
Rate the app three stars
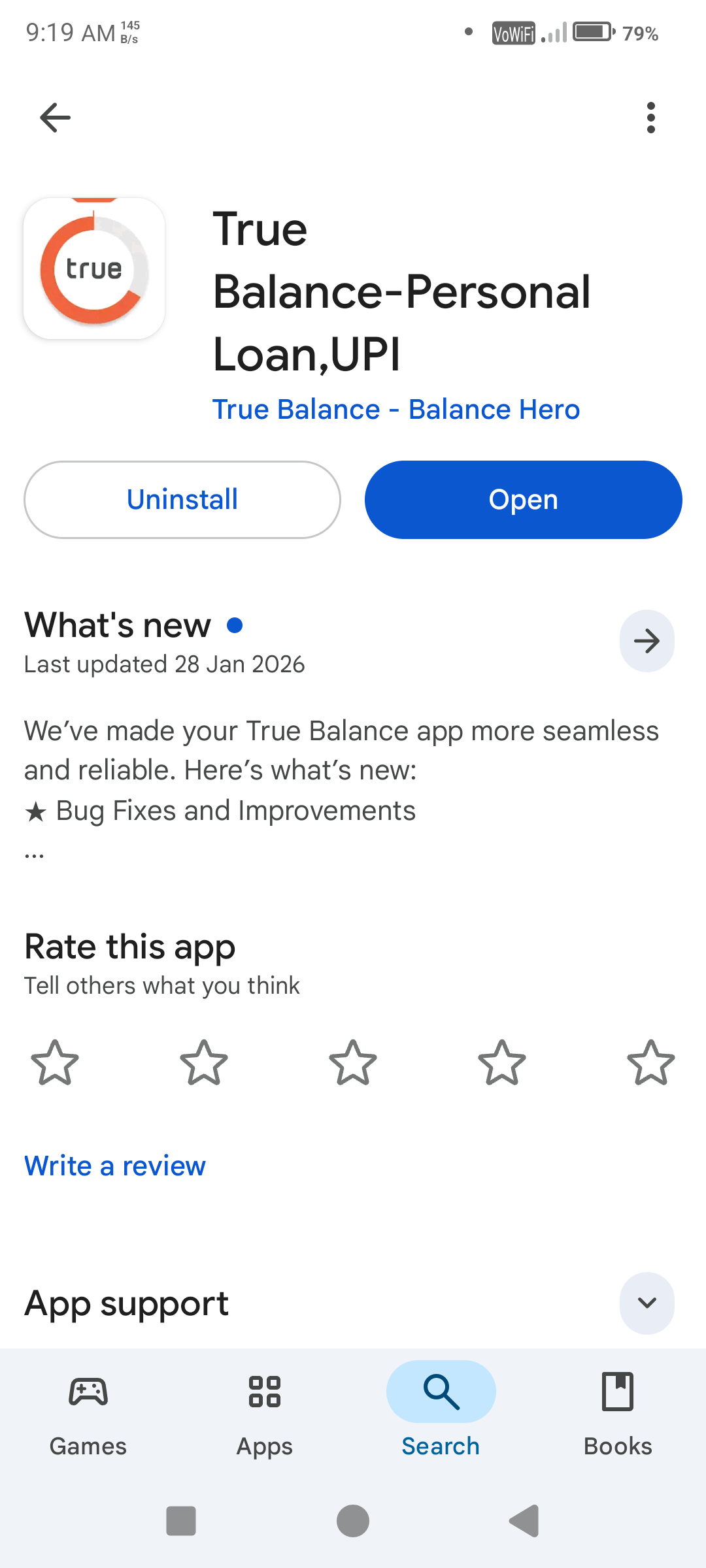click(353, 1063)
